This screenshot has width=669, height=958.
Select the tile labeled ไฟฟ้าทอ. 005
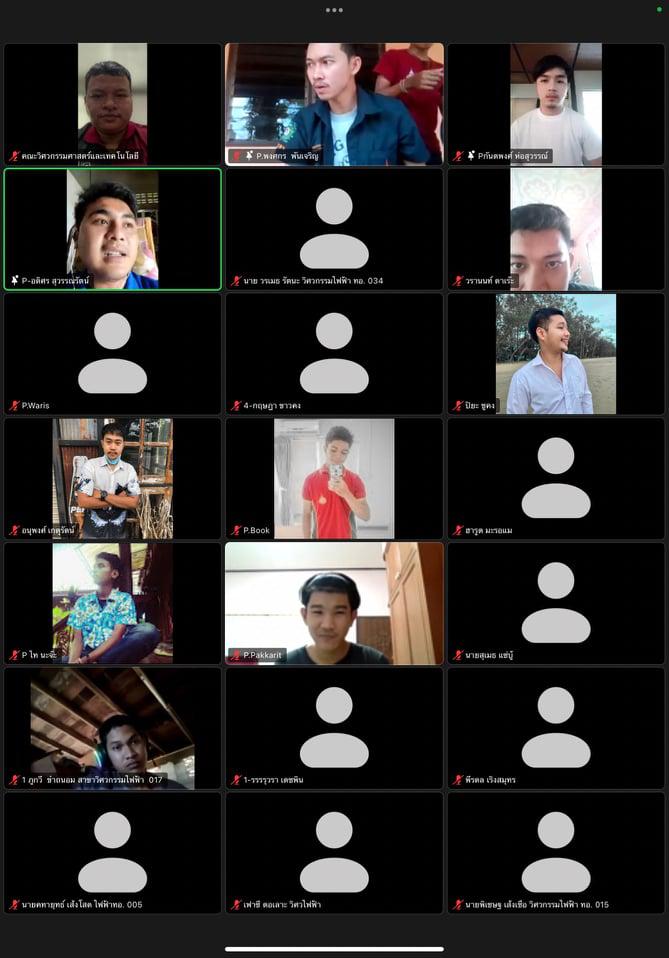(112, 852)
